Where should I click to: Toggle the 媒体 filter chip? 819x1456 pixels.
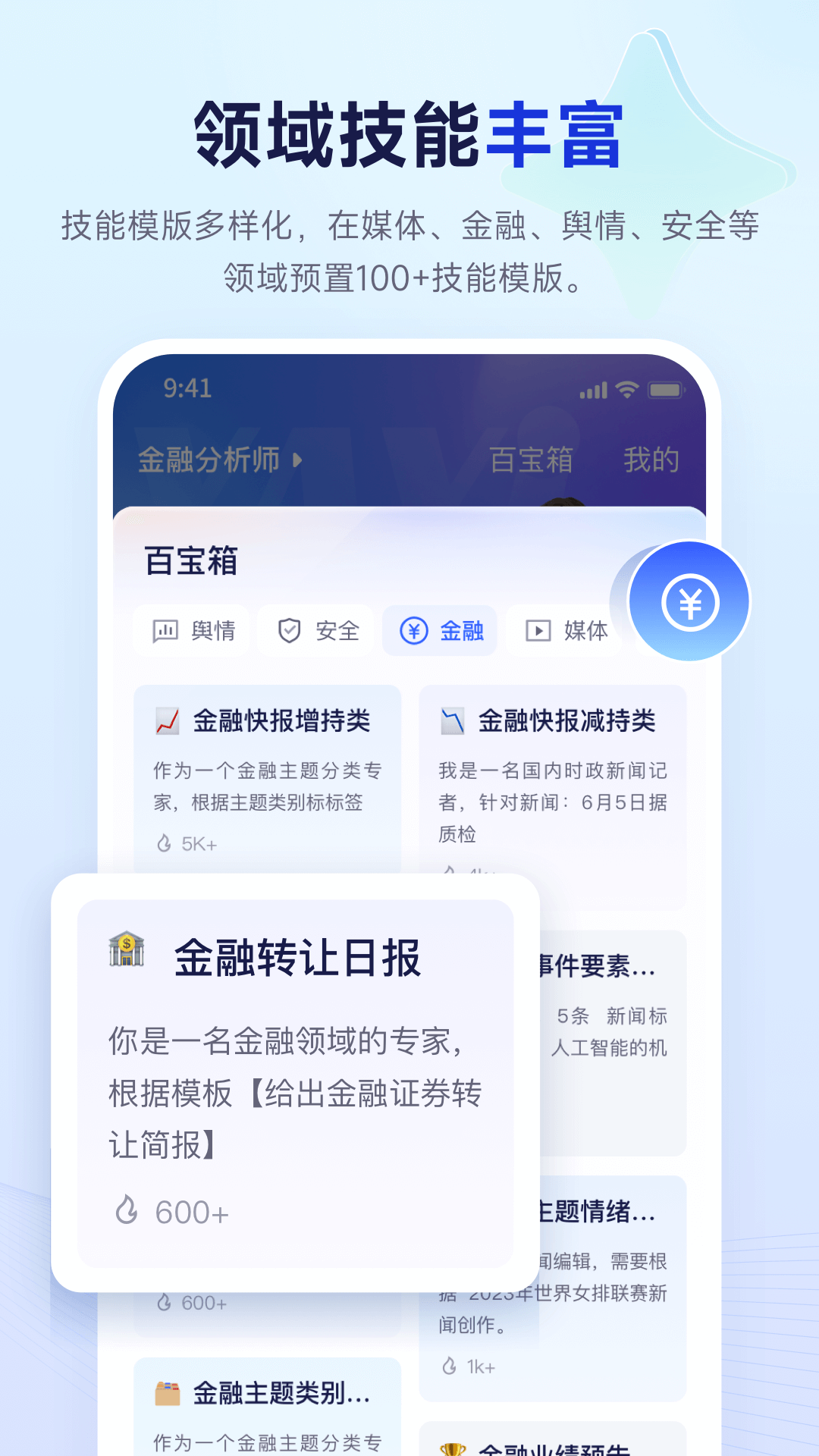tap(564, 630)
